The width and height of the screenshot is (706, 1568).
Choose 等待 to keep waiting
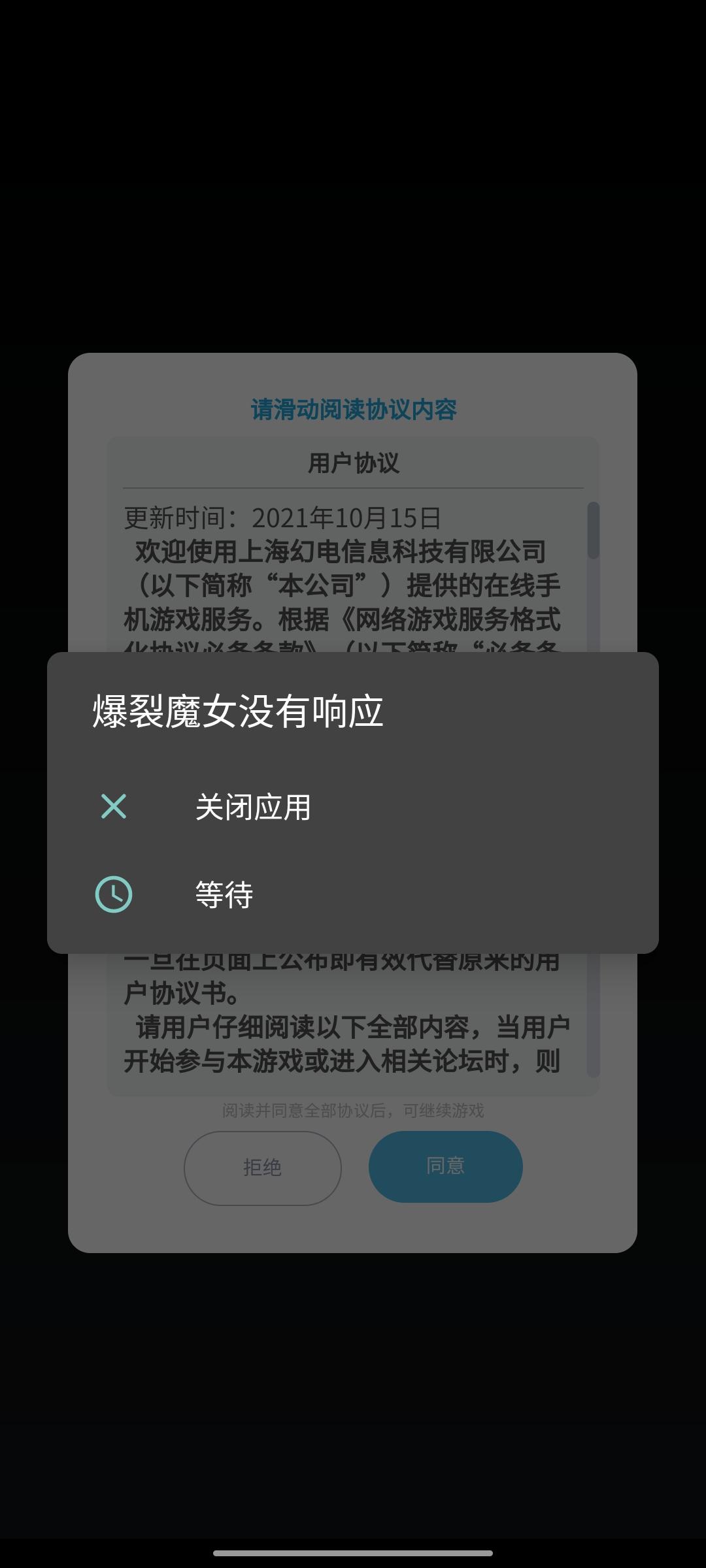[223, 896]
